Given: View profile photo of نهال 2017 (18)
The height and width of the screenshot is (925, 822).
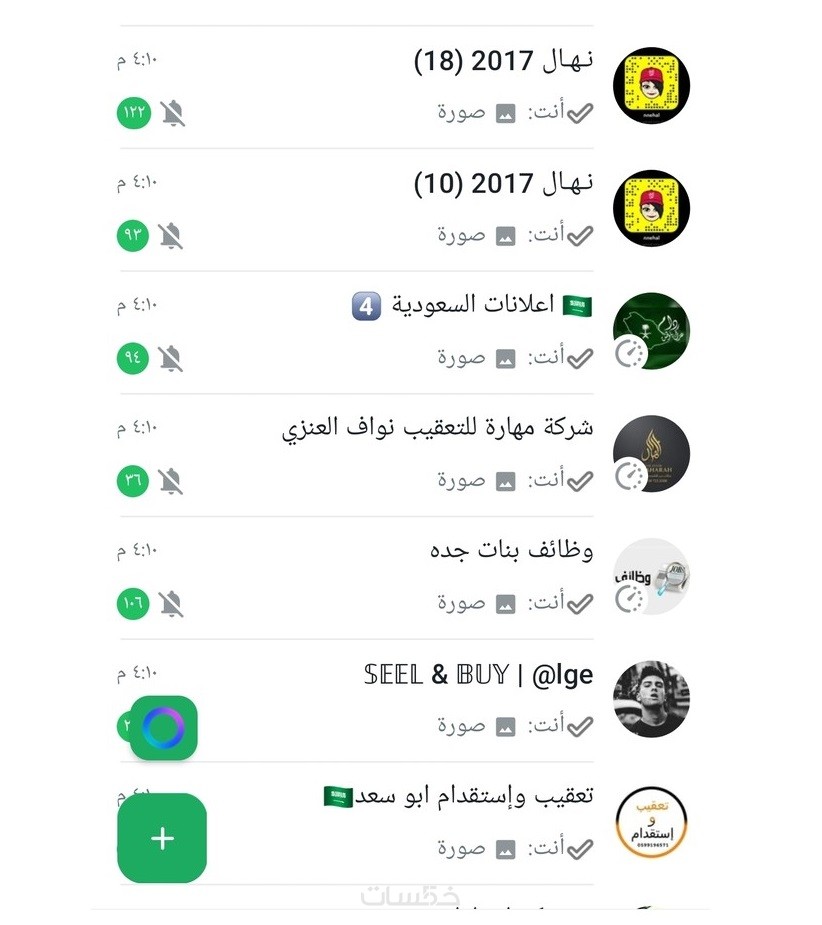Looking at the screenshot, I should (652, 86).
